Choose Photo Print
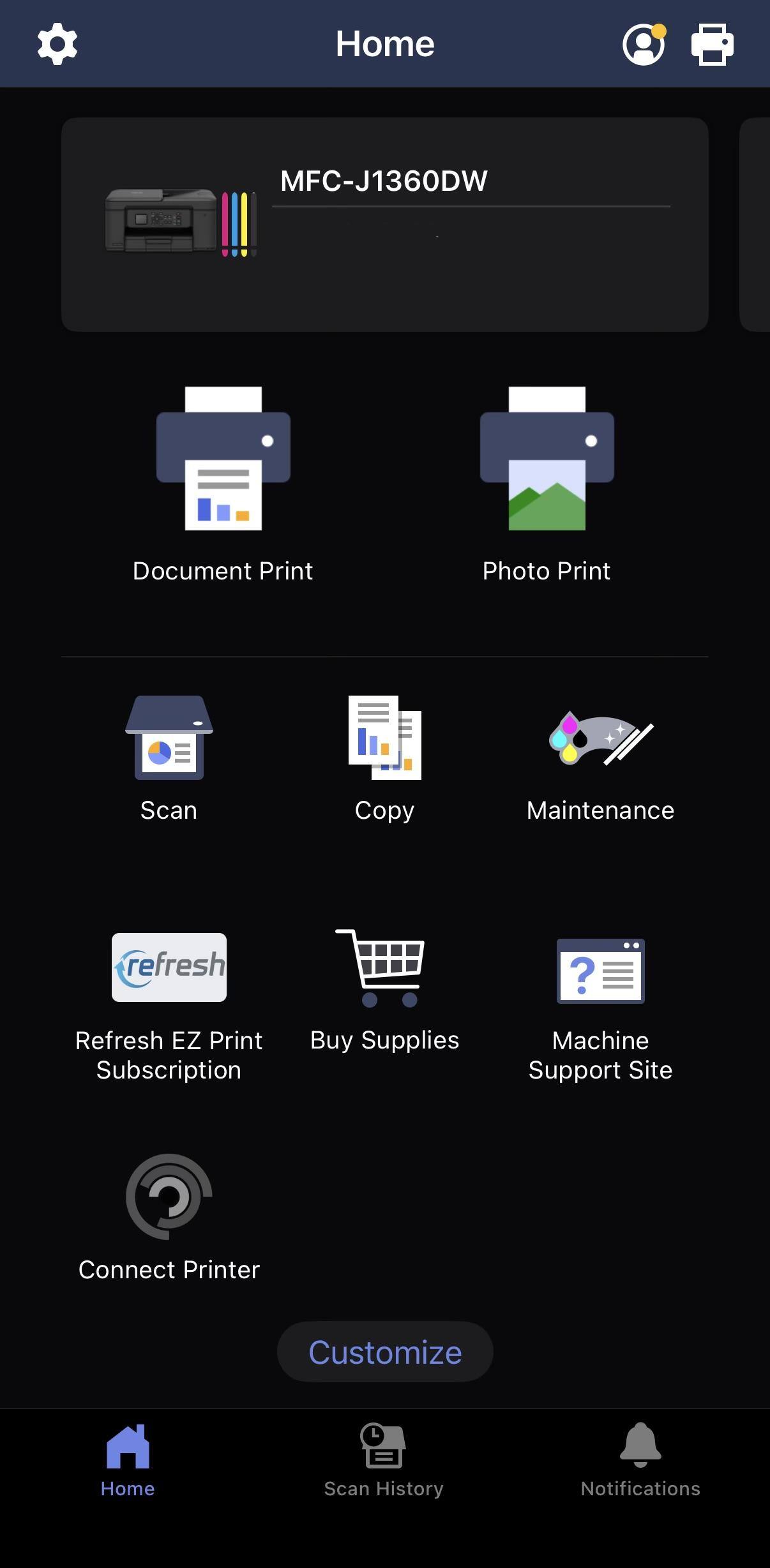The width and height of the screenshot is (770, 1568). click(547, 484)
